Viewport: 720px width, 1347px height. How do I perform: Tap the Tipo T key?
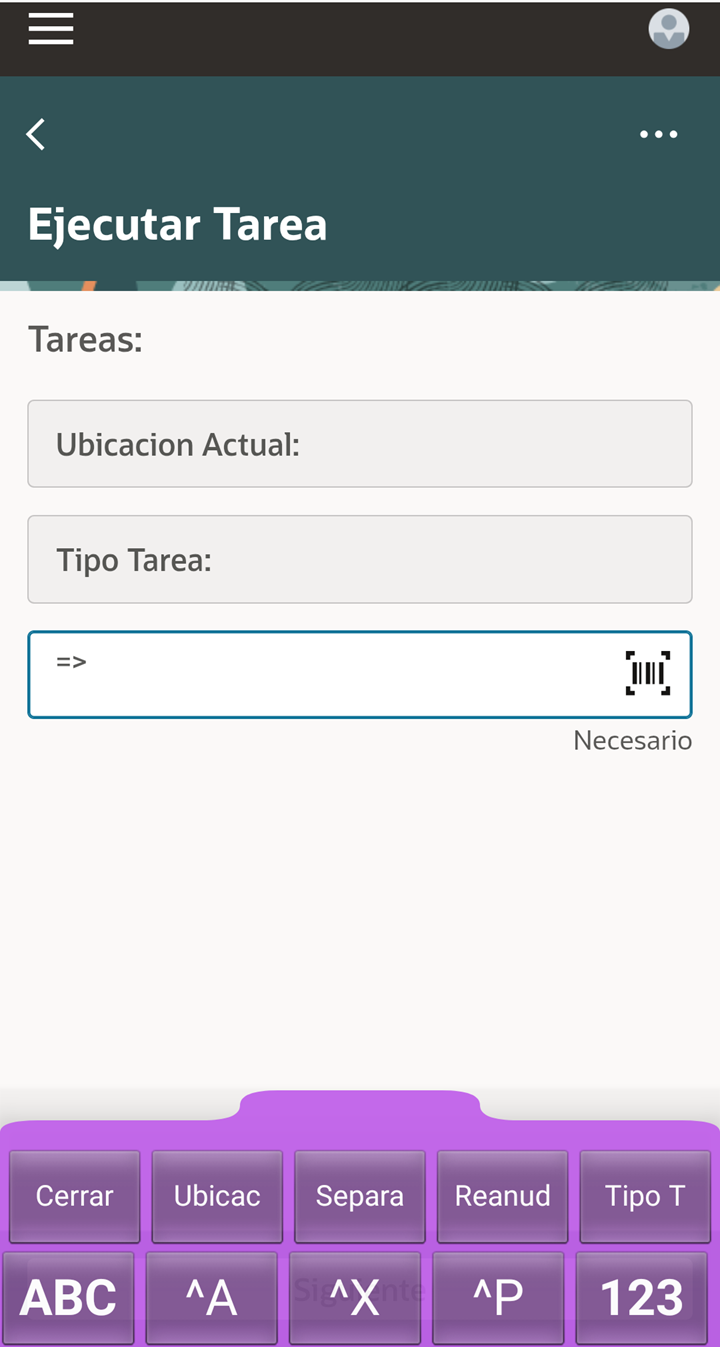coord(645,1196)
